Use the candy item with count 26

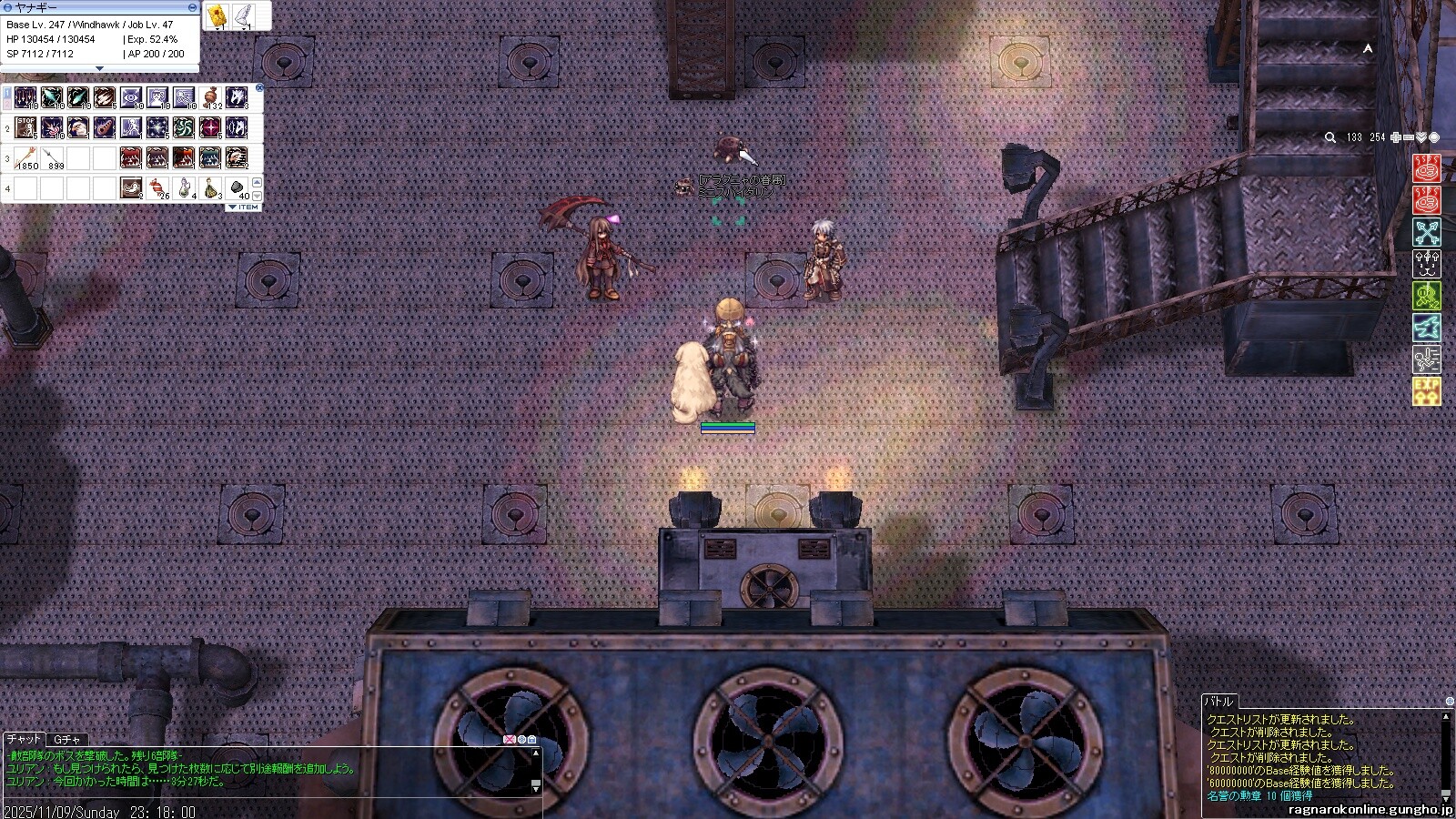[x=157, y=188]
